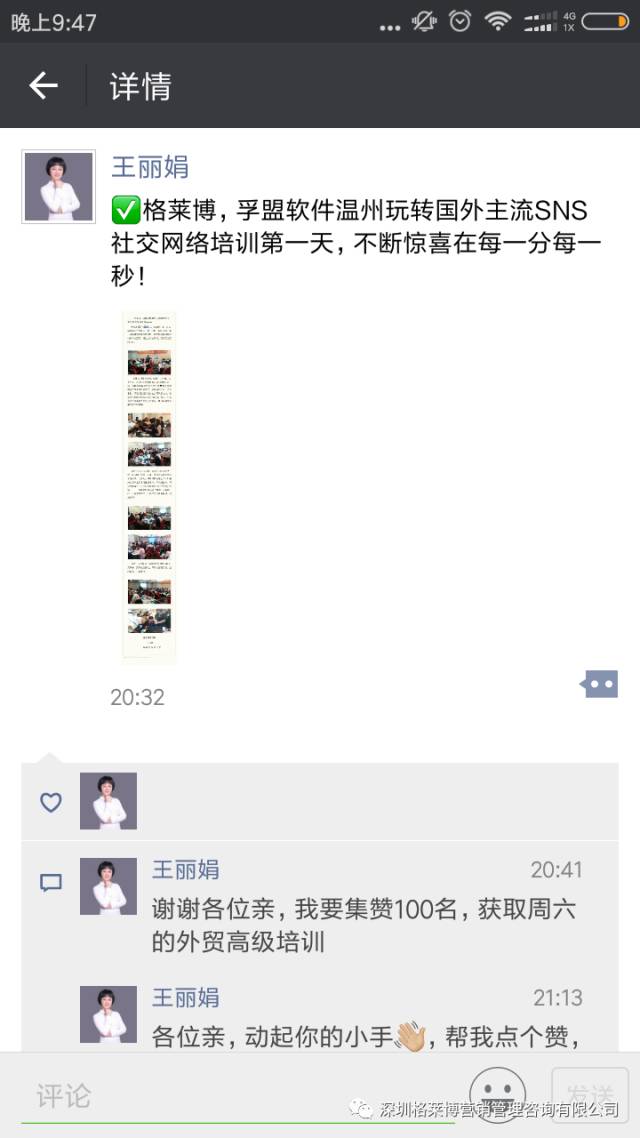Open 王丽娟's name link above the post
640x1138 pixels.
tap(150, 167)
